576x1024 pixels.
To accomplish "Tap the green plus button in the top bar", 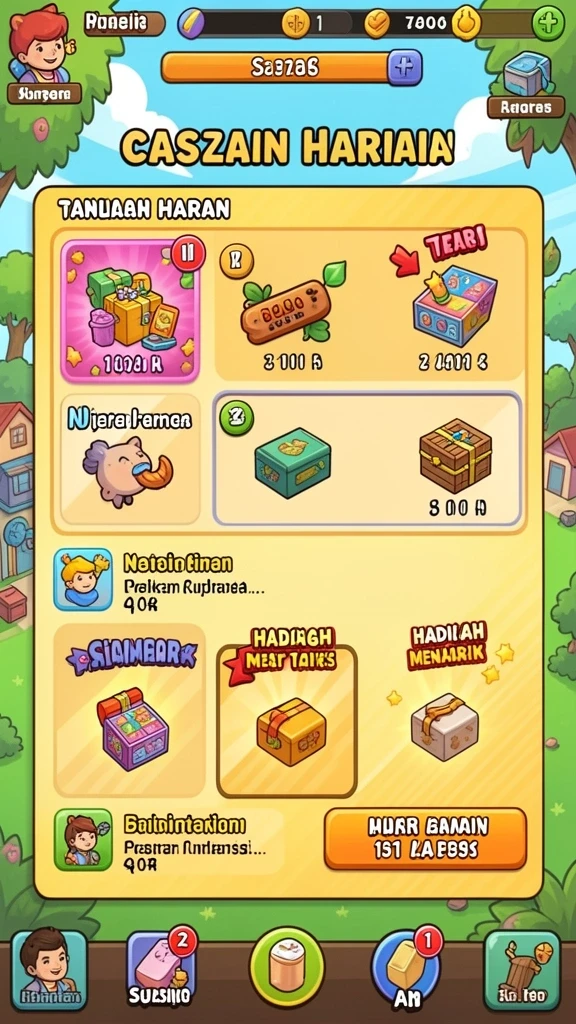I will pos(548,24).
